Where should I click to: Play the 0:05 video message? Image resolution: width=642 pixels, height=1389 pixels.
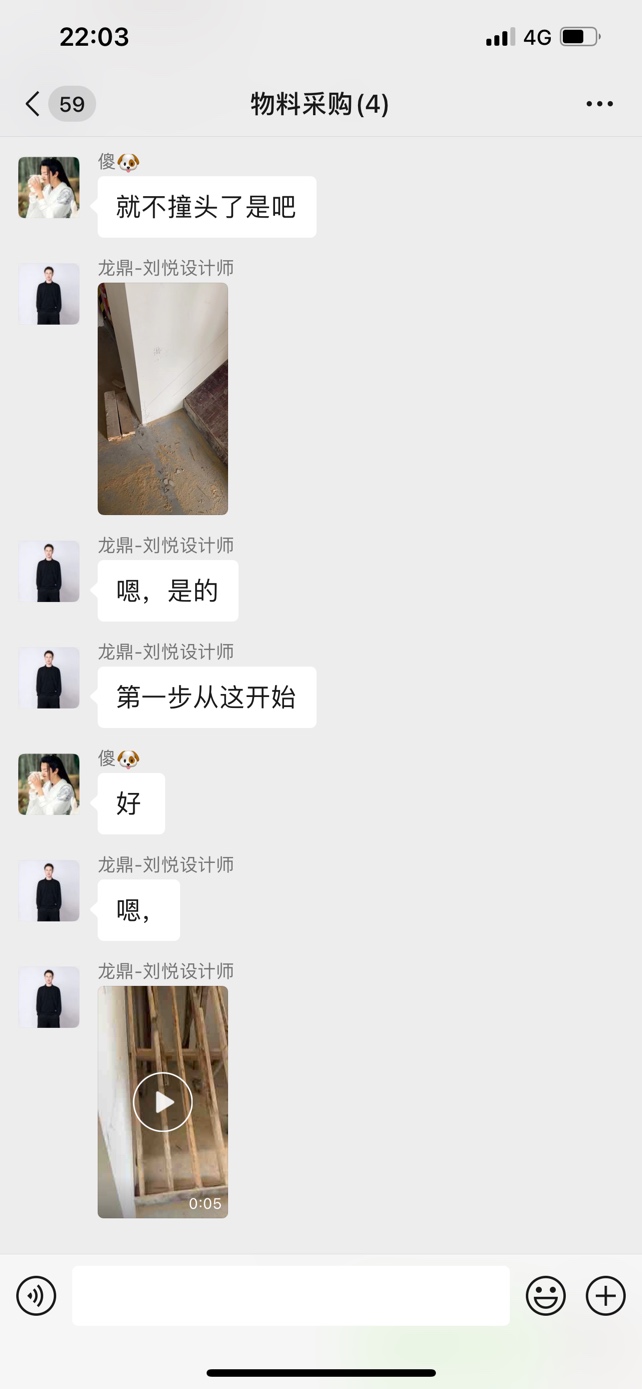click(x=162, y=1101)
